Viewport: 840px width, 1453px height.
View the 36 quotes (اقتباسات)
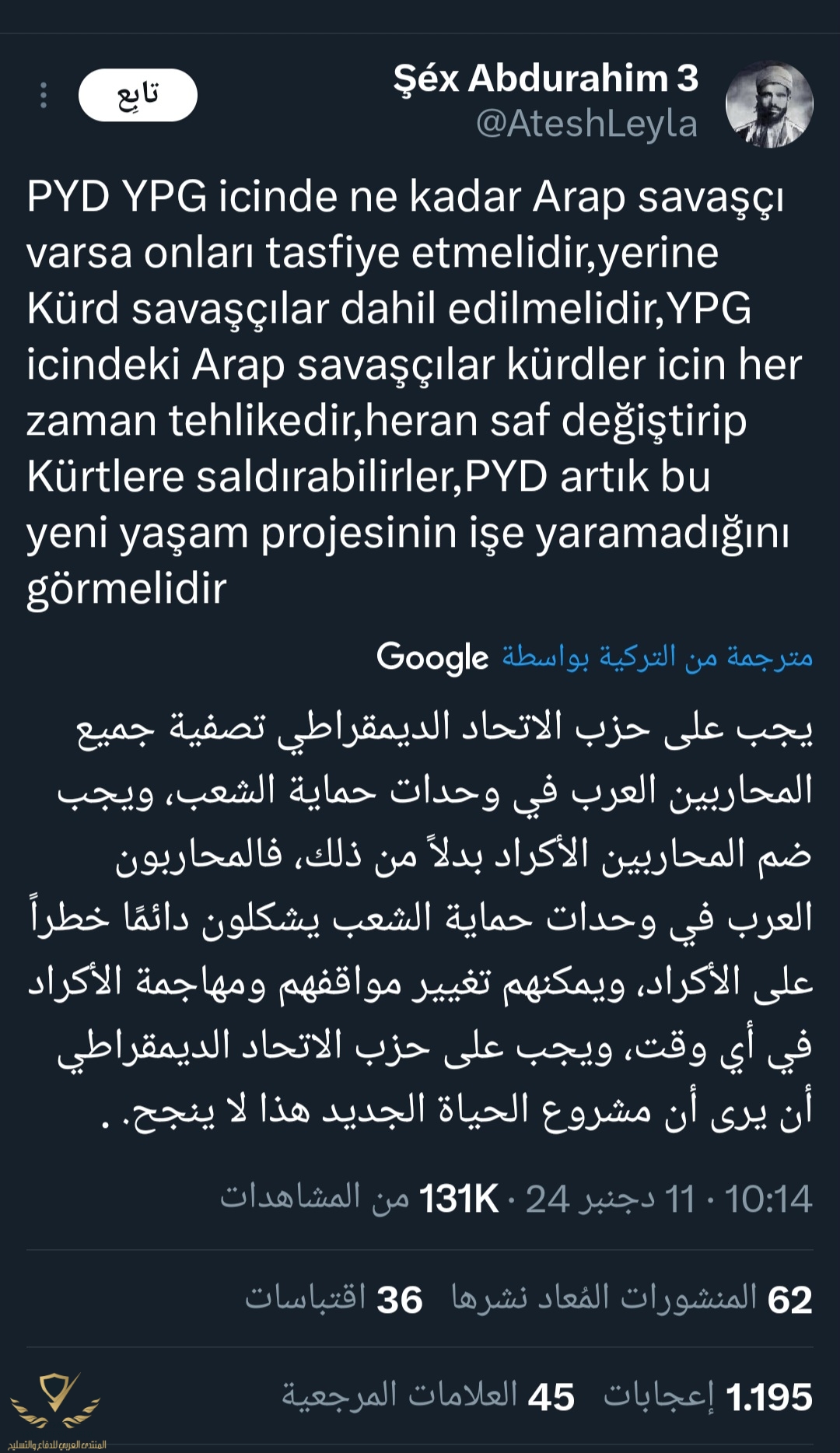pyautogui.click(x=334, y=1299)
